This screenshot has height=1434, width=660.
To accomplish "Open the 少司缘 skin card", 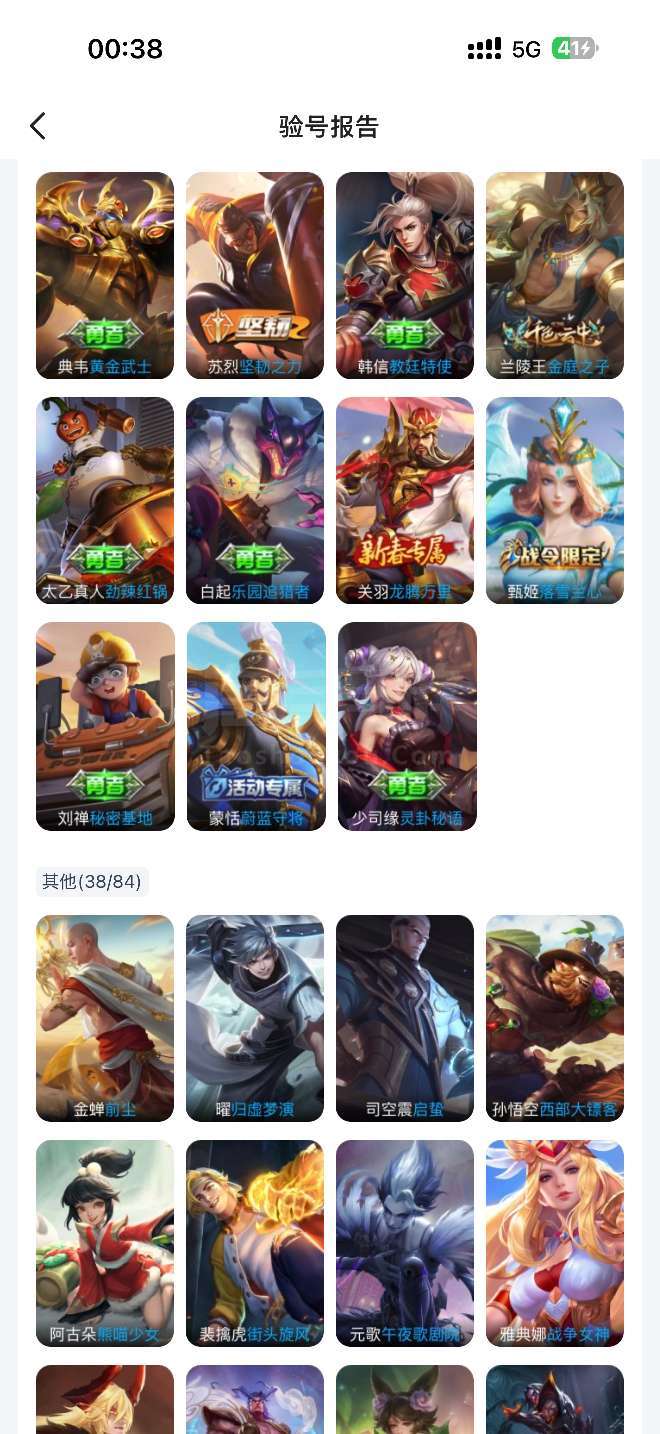I will pos(407,726).
